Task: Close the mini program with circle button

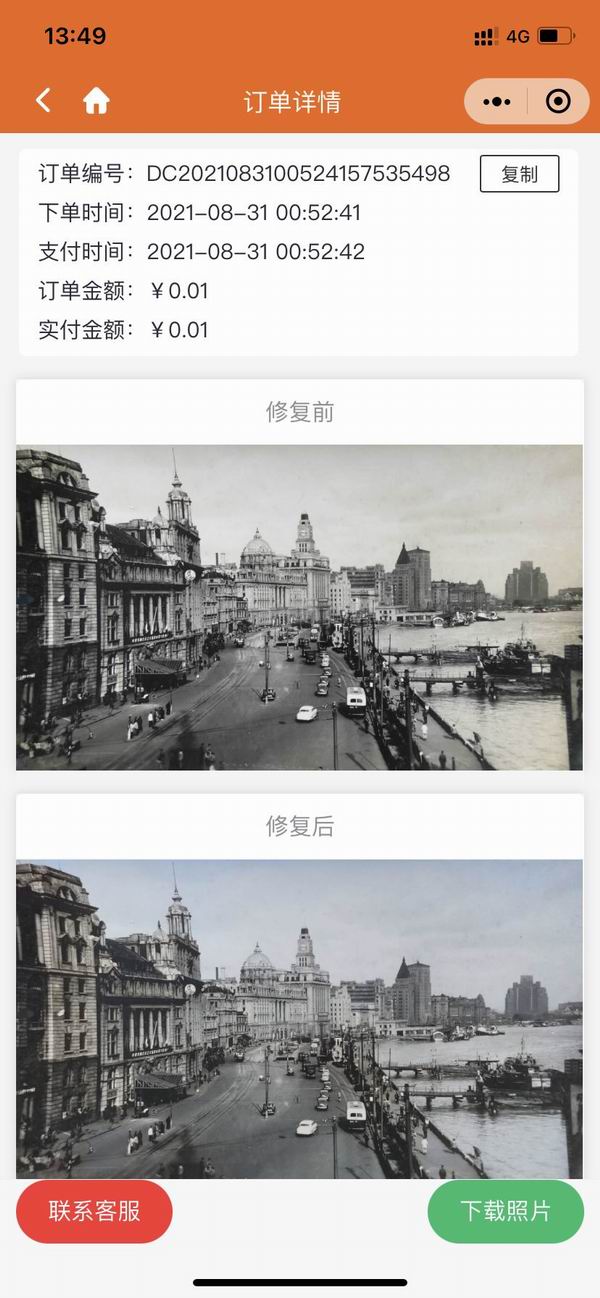Action: tap(558, 101)
